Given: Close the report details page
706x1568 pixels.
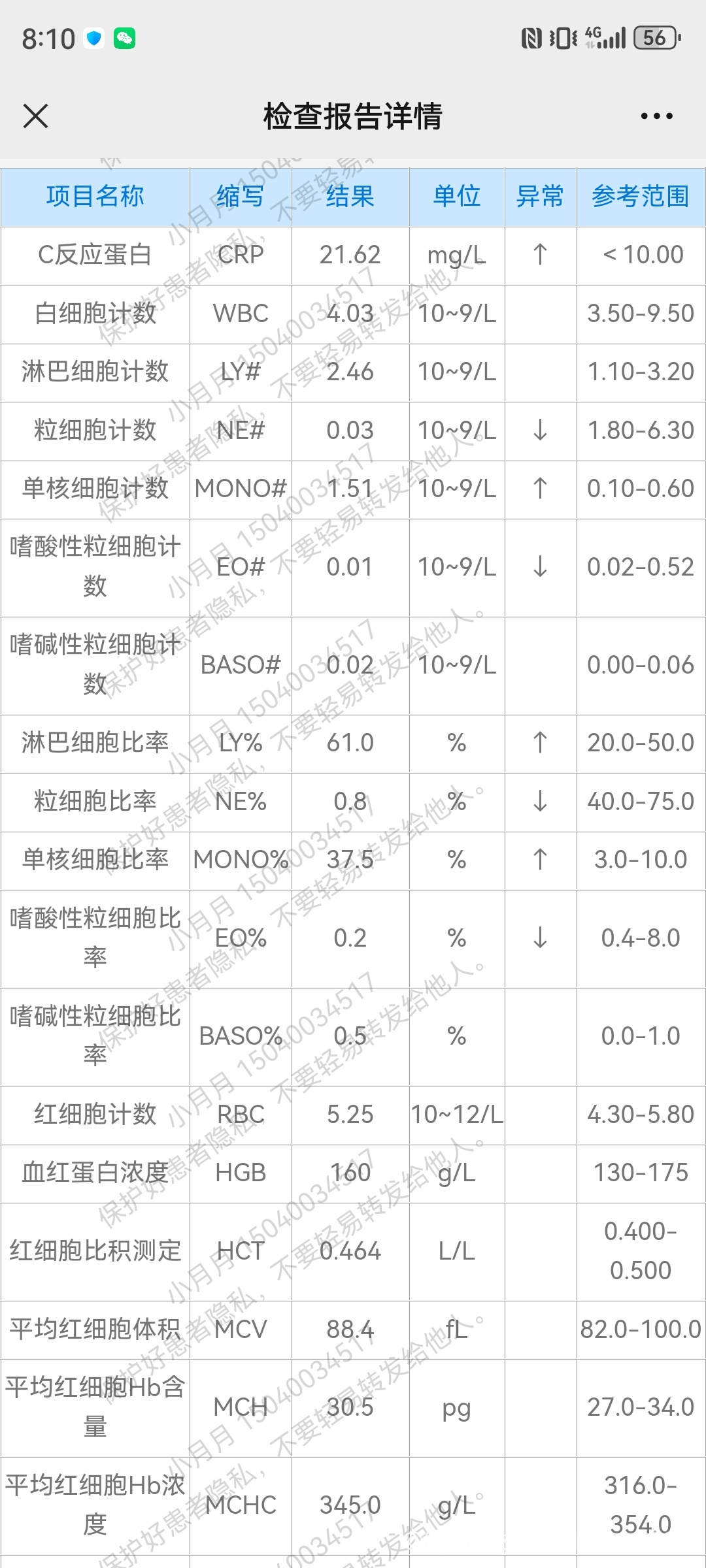Looking at the screenshot, I should (35, 116).
